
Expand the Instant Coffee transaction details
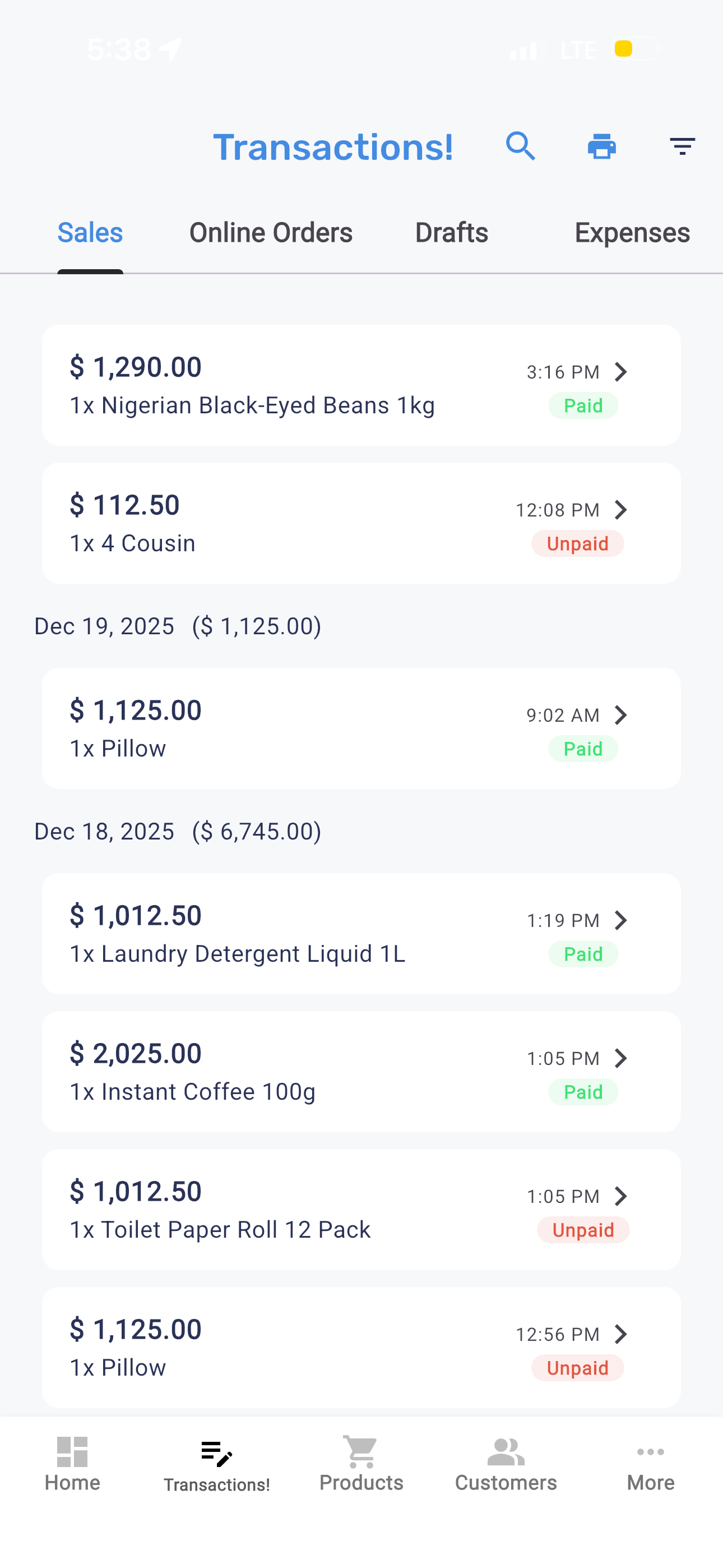point(622,1059)
